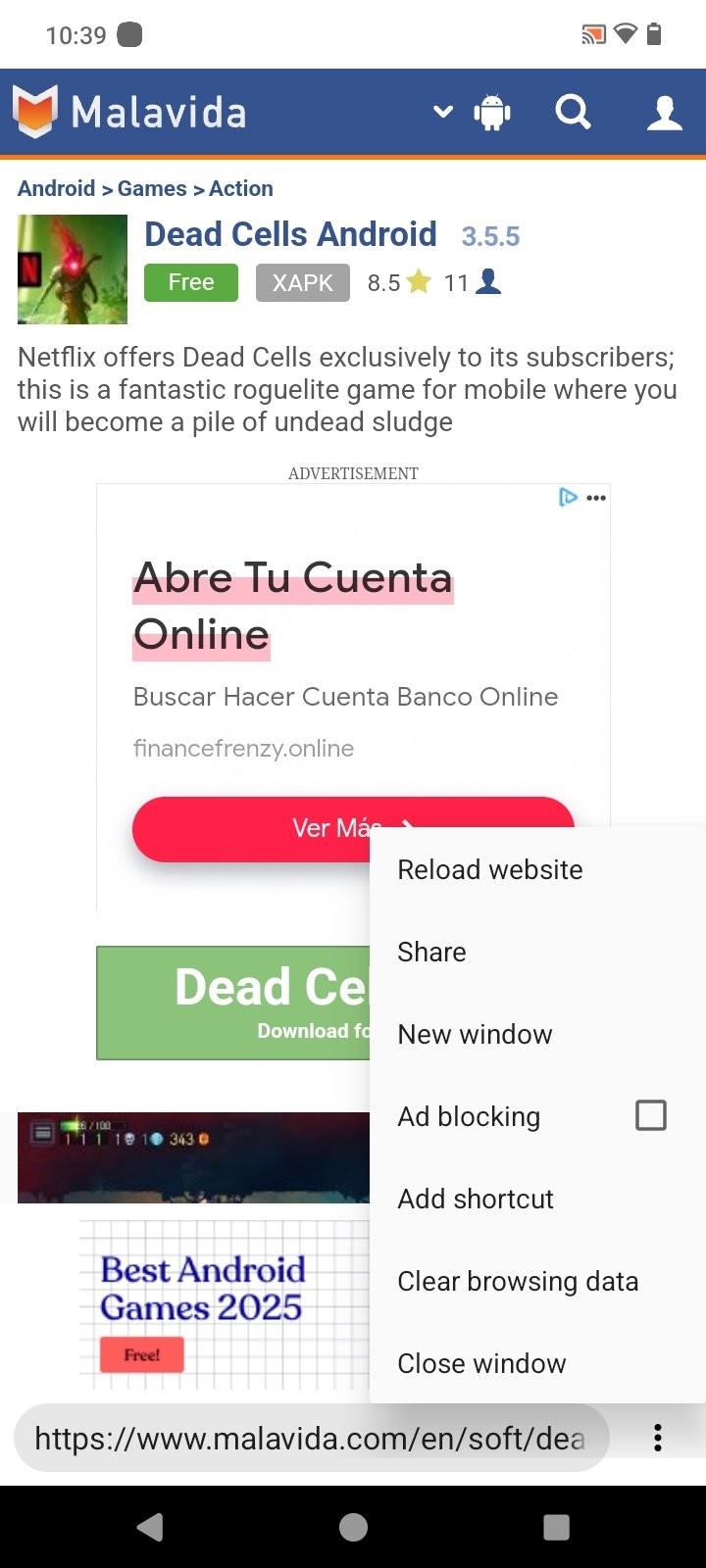This screenshot has height=1568, width=706.
Task: Tap Close window option
Action: (481, 1363)
